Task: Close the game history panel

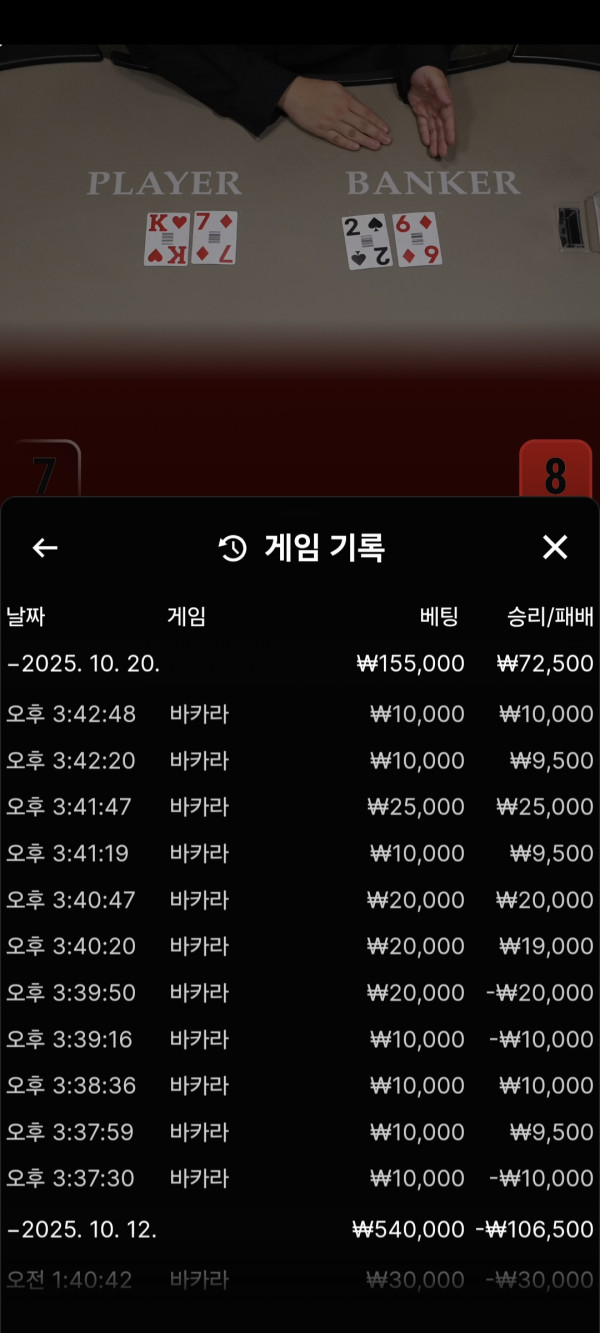Action: (555, 547)
